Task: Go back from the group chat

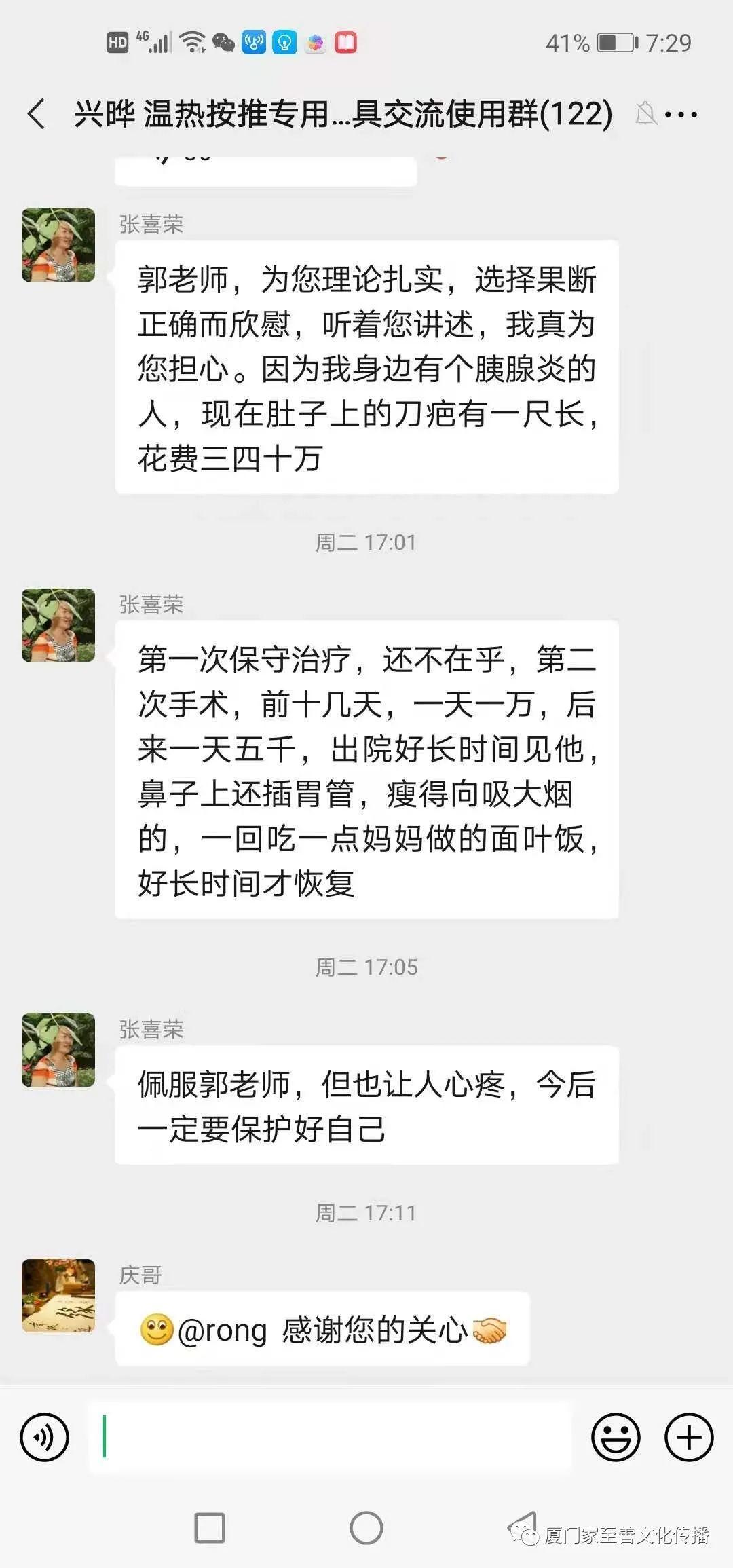Action: click(37, 113)
